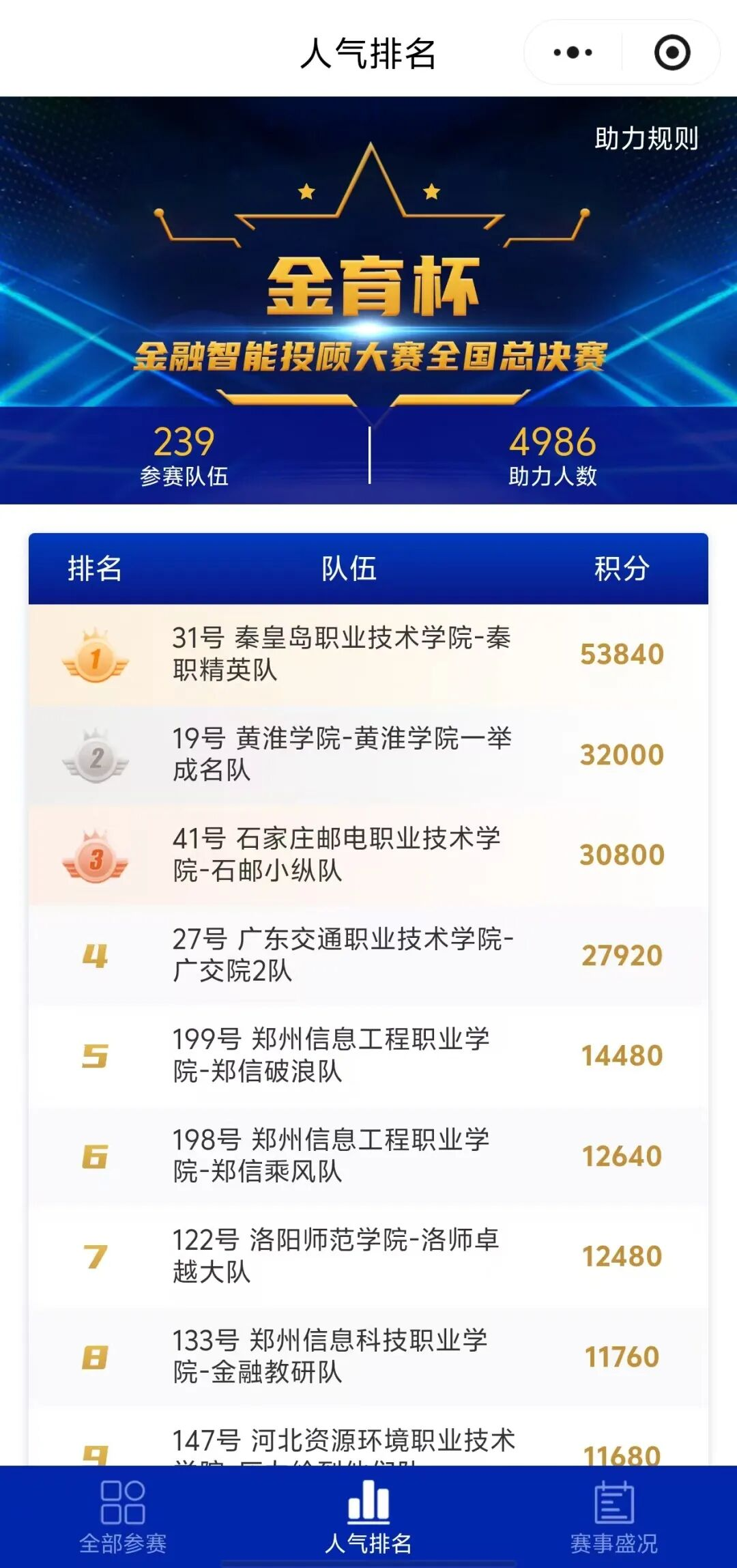This screenshot has width=737, height=1568.
Task: Click the 4986 助力人数 counter
Action: [553, 451]
